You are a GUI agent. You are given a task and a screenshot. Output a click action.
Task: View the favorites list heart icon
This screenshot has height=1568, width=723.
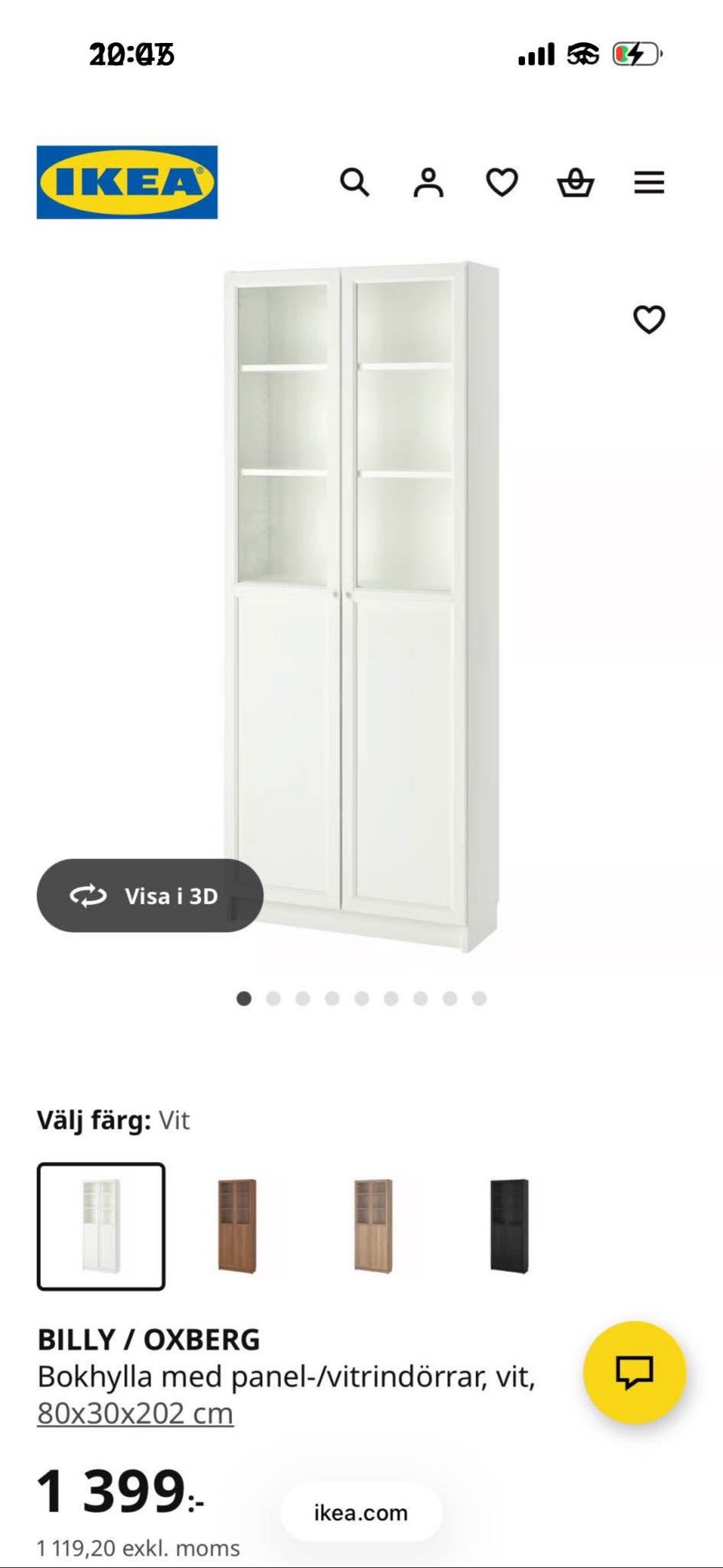click(502, 182)
